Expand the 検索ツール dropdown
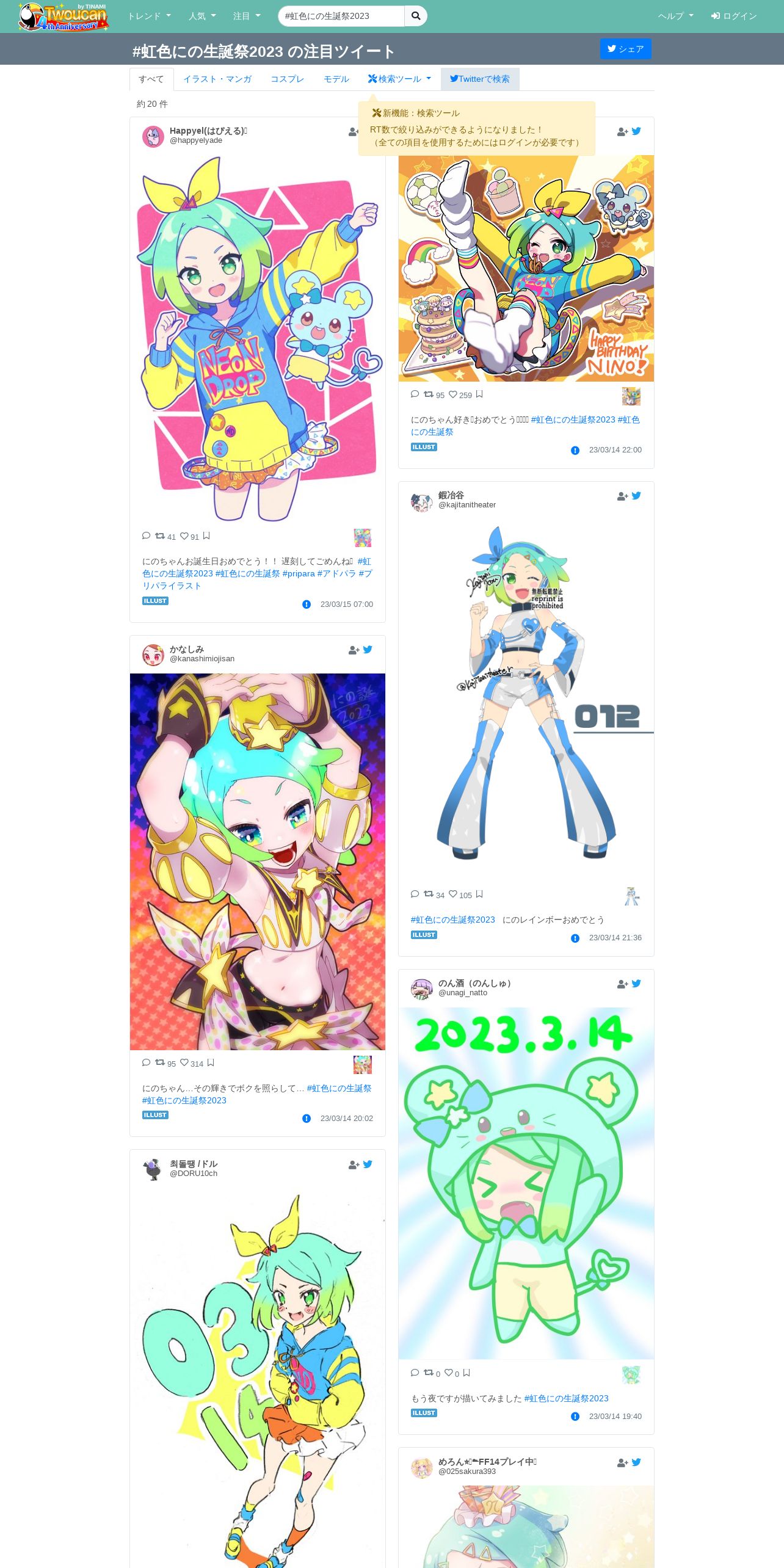 pos(399,79)
